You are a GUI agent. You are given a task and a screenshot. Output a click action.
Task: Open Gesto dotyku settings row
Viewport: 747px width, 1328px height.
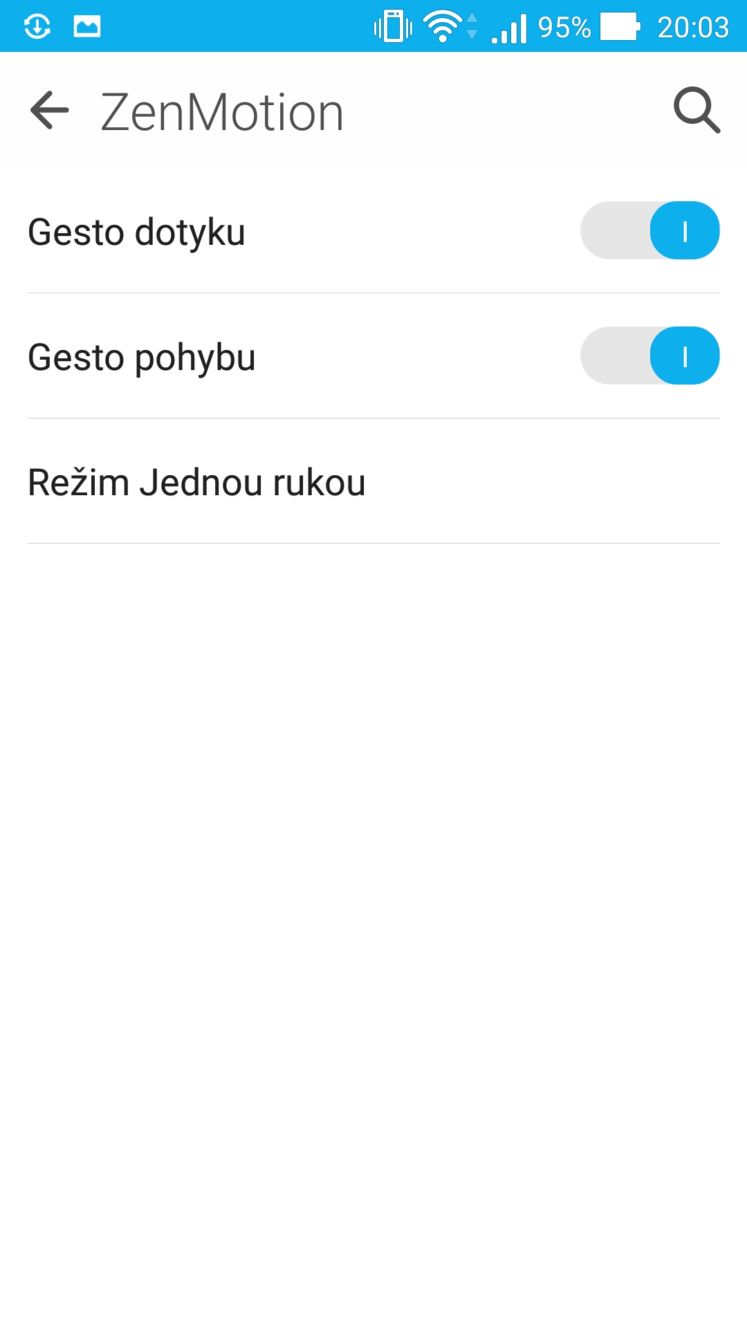[x=373, y=231]
